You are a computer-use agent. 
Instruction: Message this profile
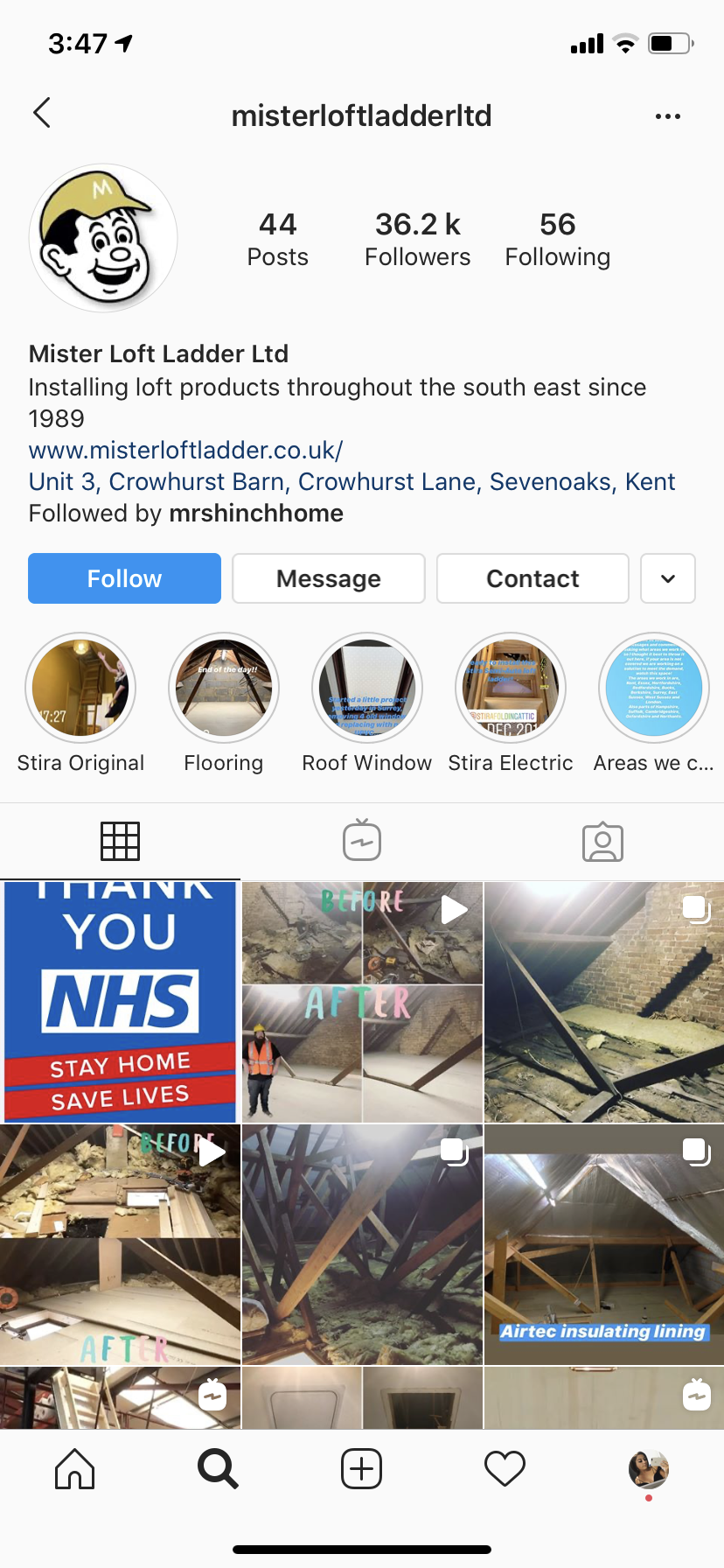tap(329, 578)
